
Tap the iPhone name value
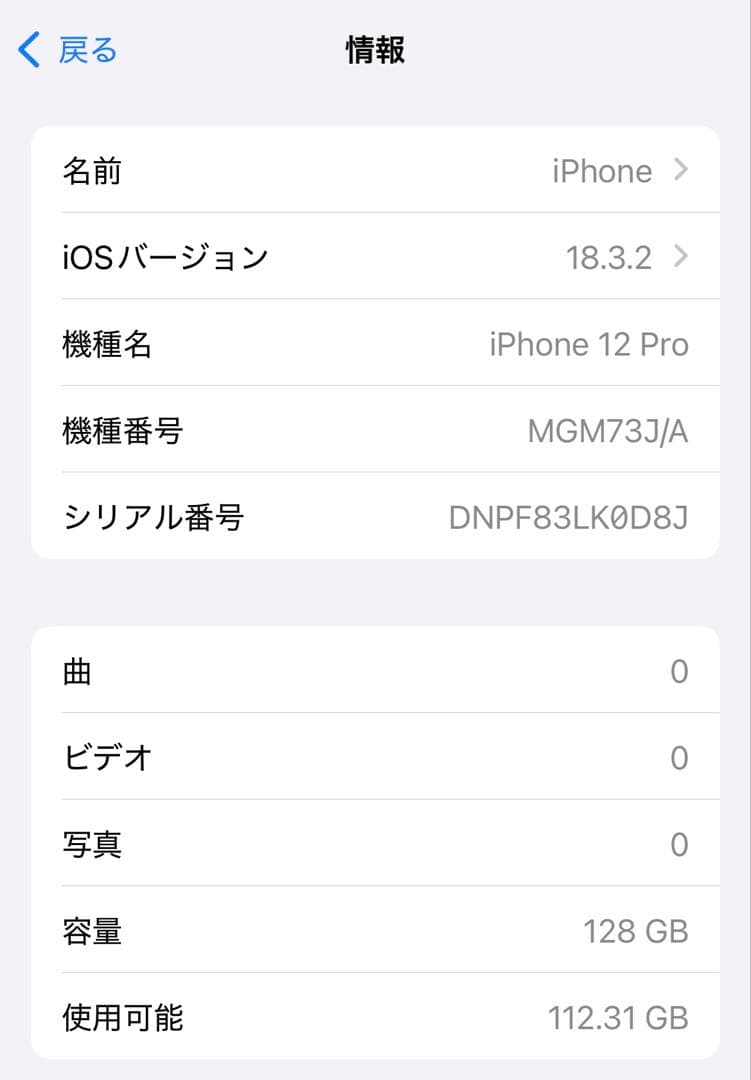600,171
